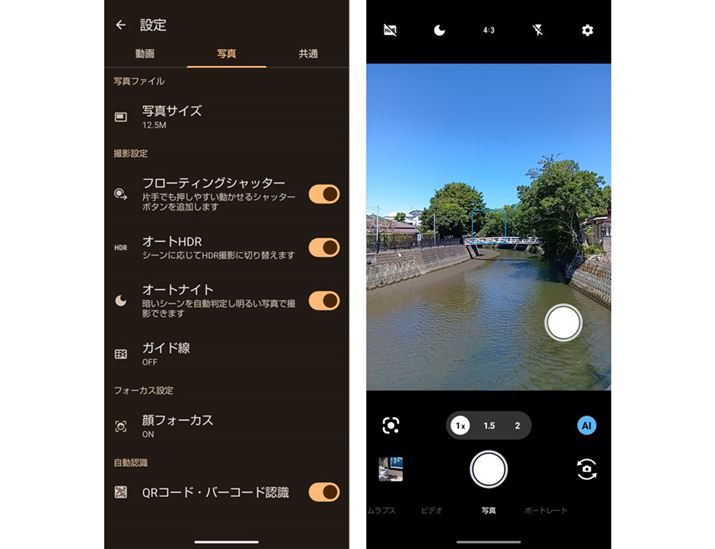Screen dimensions: 715x549
Task: Select the 1.5 zoom level
Action: (x=489, y=426)
